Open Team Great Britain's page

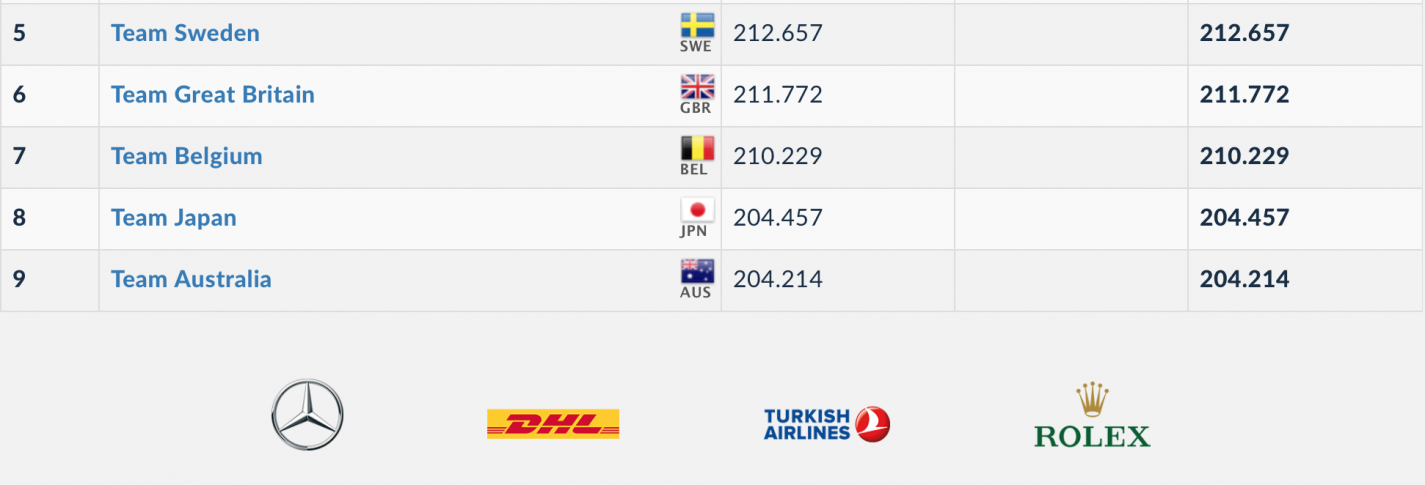pyautogui.click(x=212, y=95)
